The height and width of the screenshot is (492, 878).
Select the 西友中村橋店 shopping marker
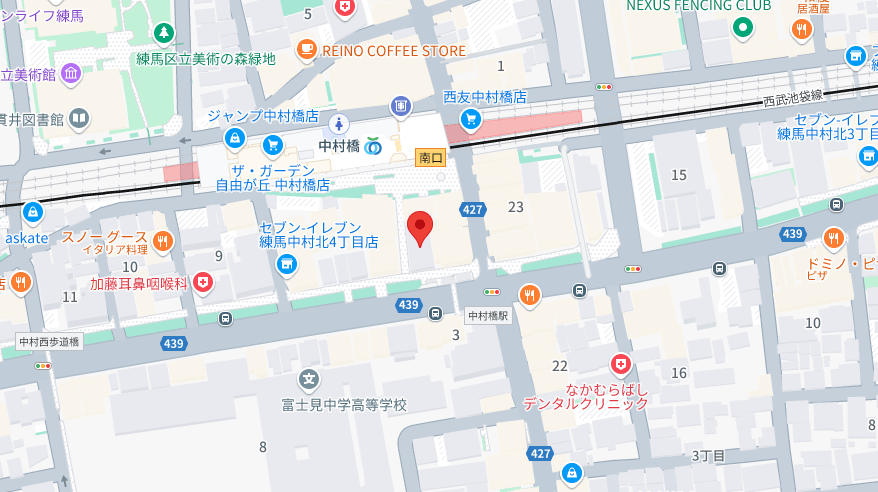469,120
